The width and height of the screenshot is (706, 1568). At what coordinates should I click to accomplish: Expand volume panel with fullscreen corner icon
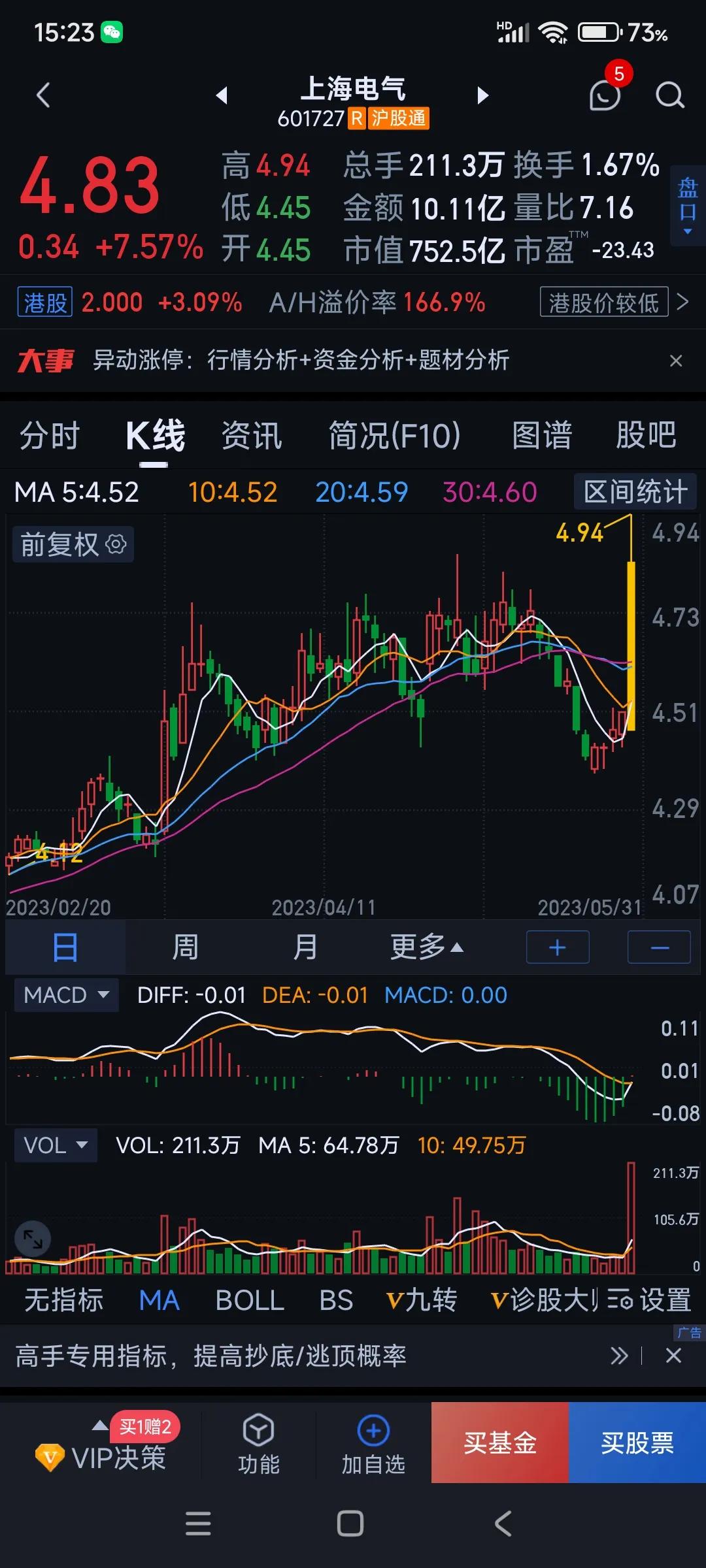tap(32, 1239)
